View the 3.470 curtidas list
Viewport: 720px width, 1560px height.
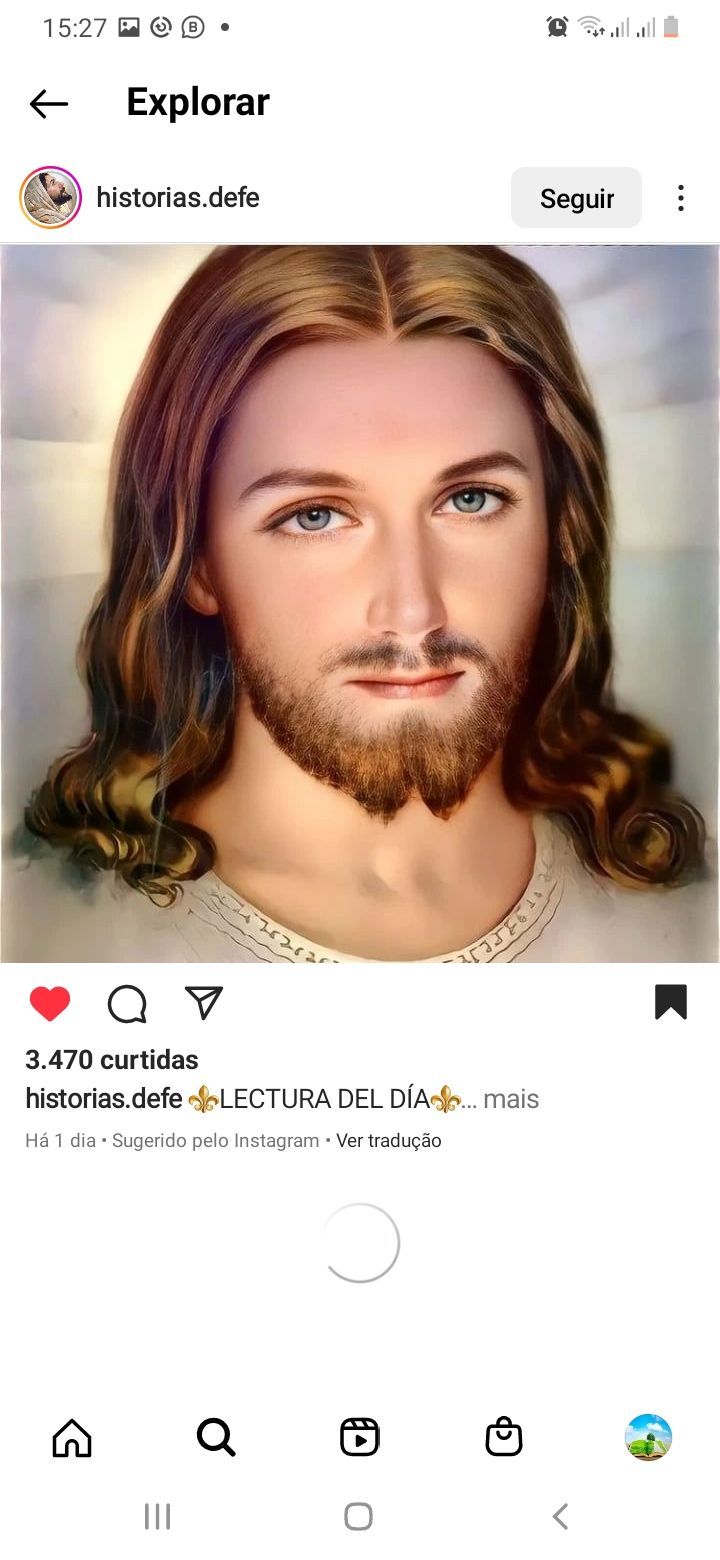(x=112, y=1059)
